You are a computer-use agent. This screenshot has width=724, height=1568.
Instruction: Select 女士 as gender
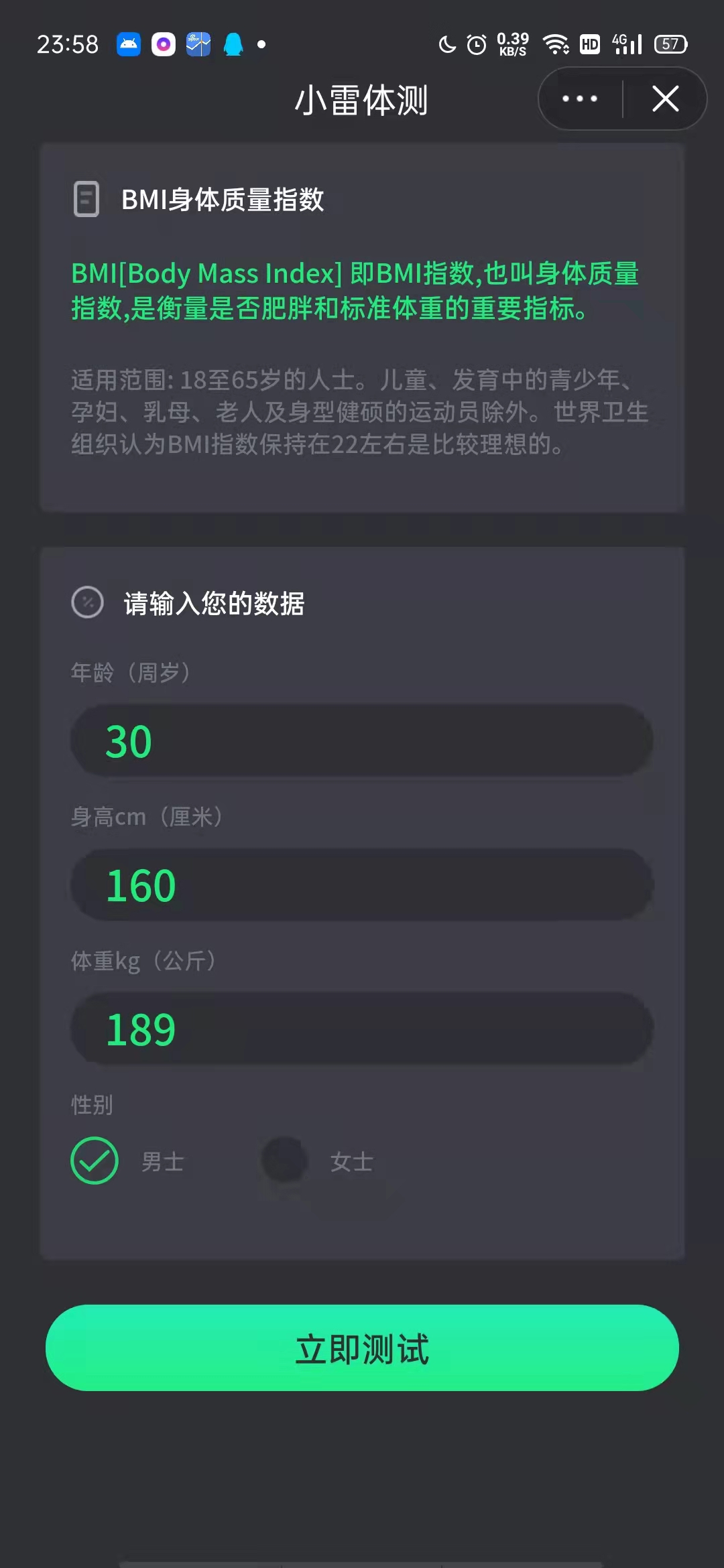pos(284,1161)
